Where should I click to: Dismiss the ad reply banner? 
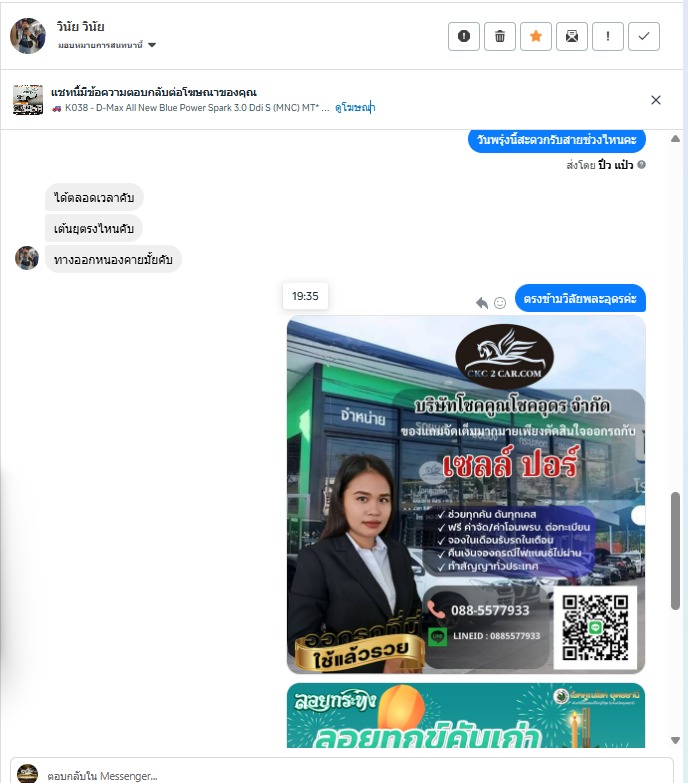pos(656,100)
